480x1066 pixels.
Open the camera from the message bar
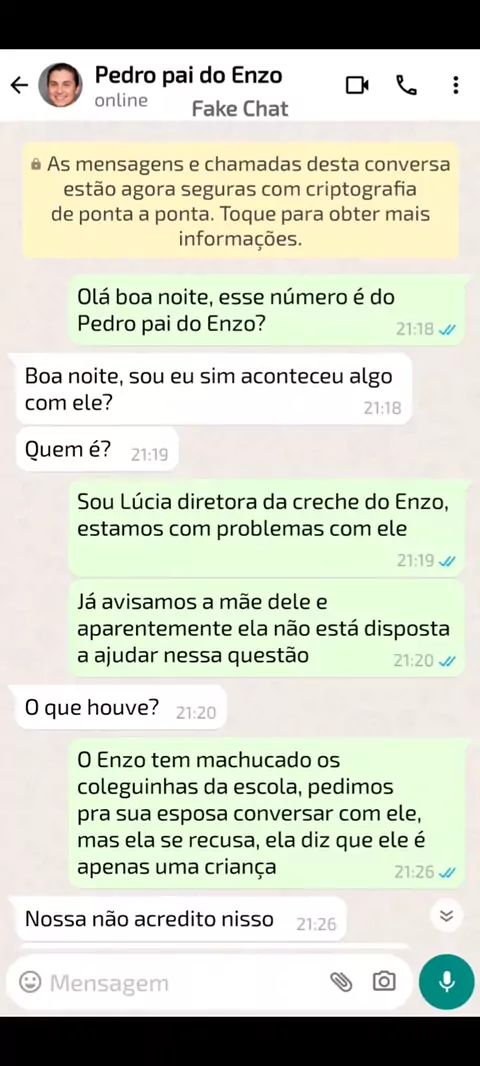pos(384,981)
